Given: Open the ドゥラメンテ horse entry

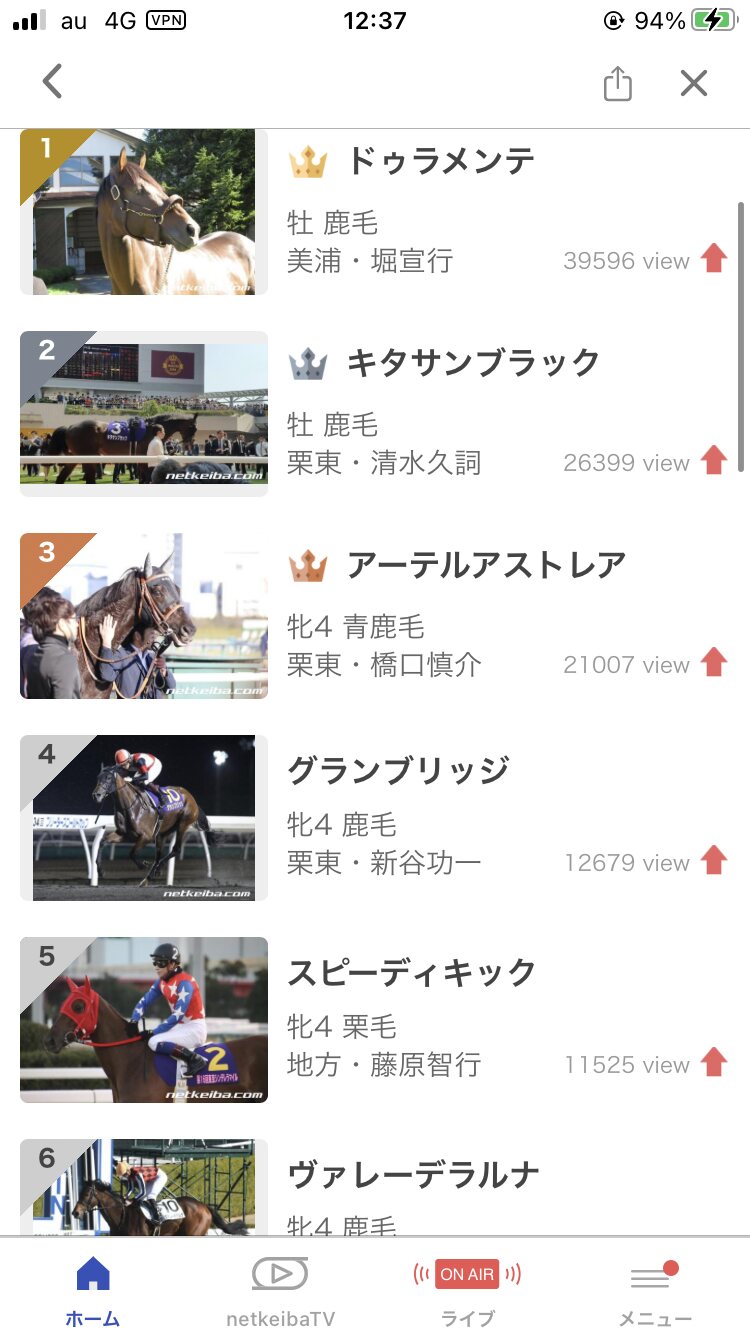Looking at the screenshot, I should tap(375, 212).
